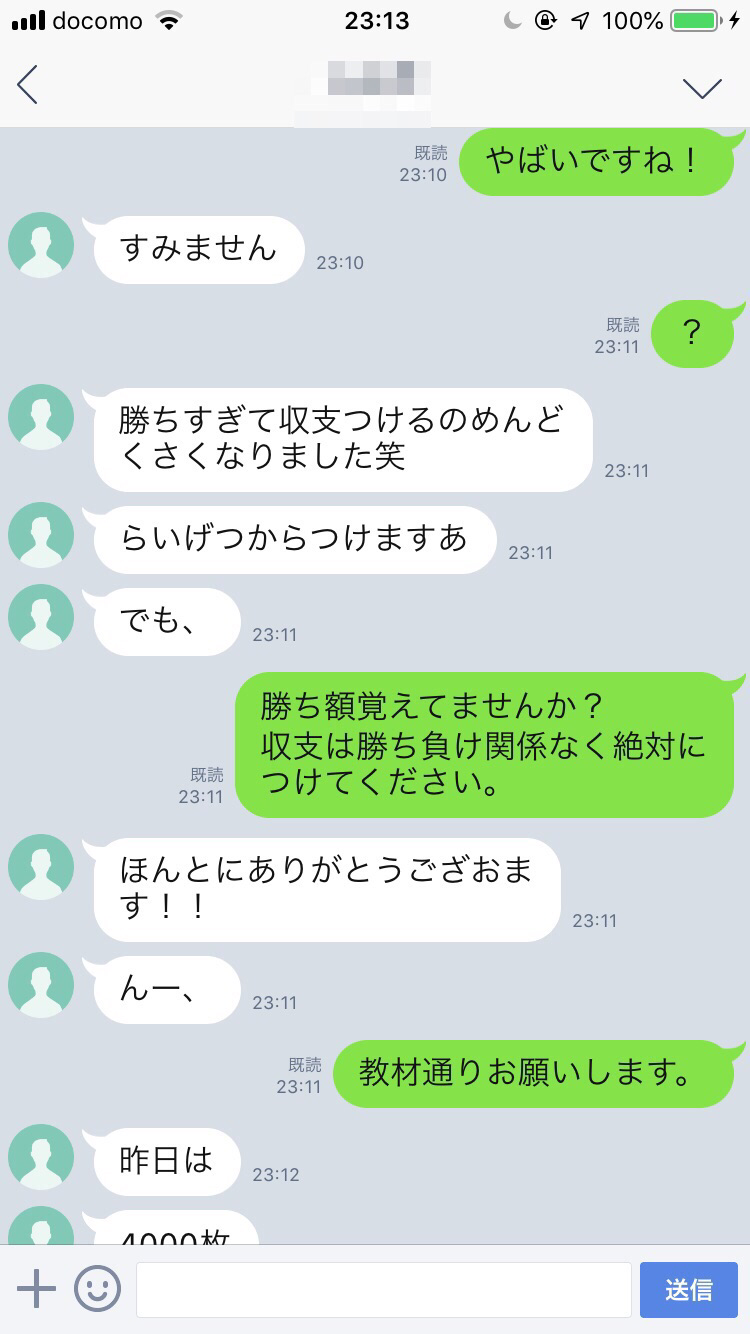Expand the chat options chevron menu
750x1334 pixels.
702,88
